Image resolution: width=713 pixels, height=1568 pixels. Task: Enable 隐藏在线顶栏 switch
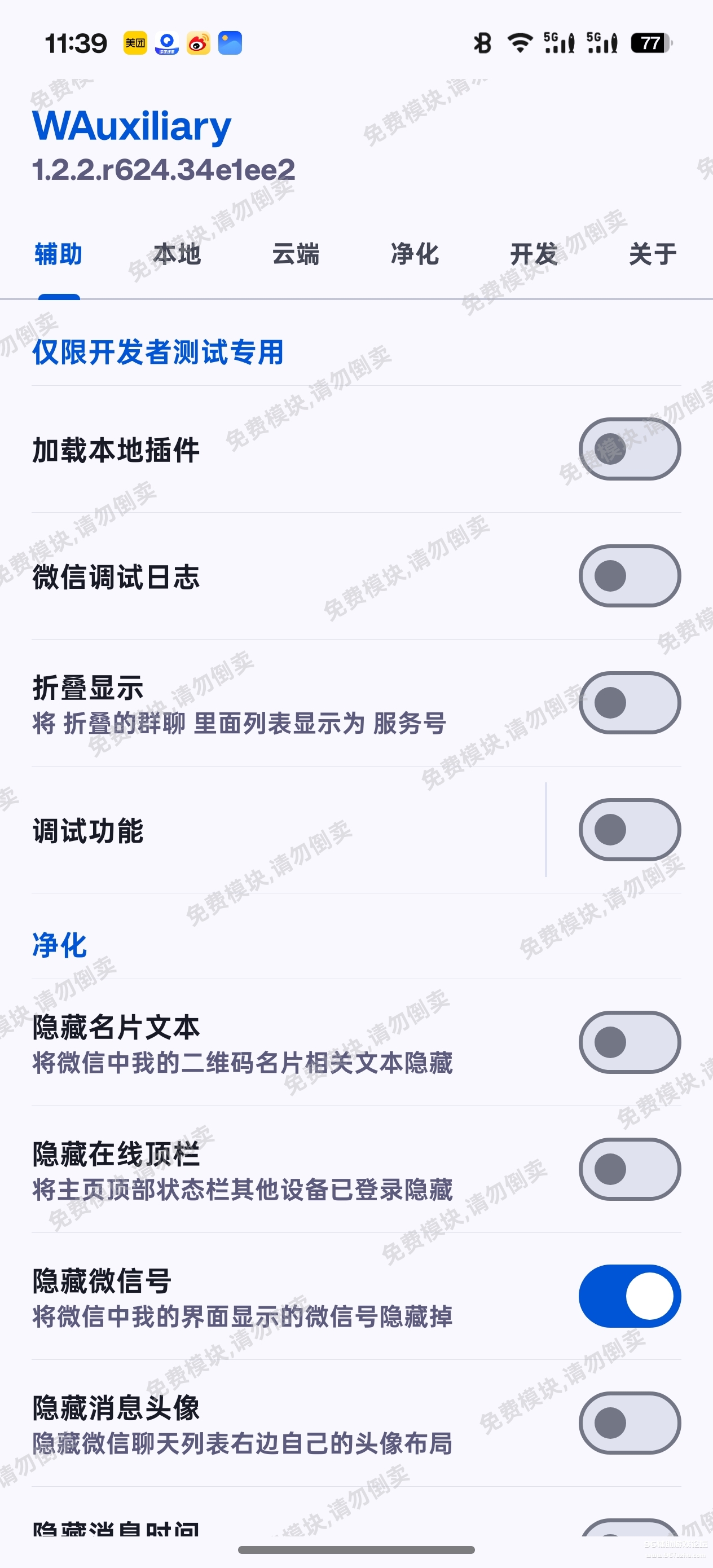pyautogui.click(x=630, y=1169)
